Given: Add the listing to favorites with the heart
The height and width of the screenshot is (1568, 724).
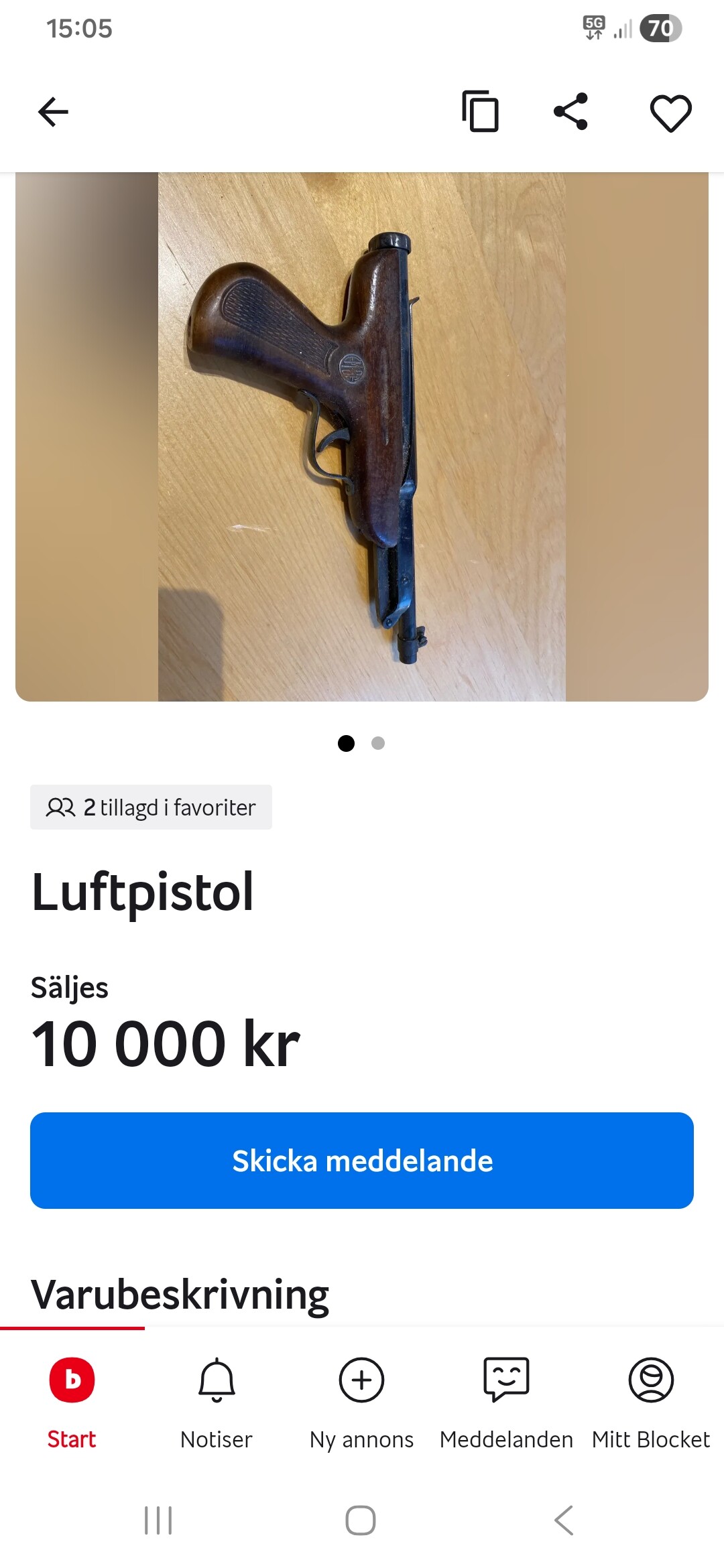Looking at the screenshot, I should pos(670,113).
